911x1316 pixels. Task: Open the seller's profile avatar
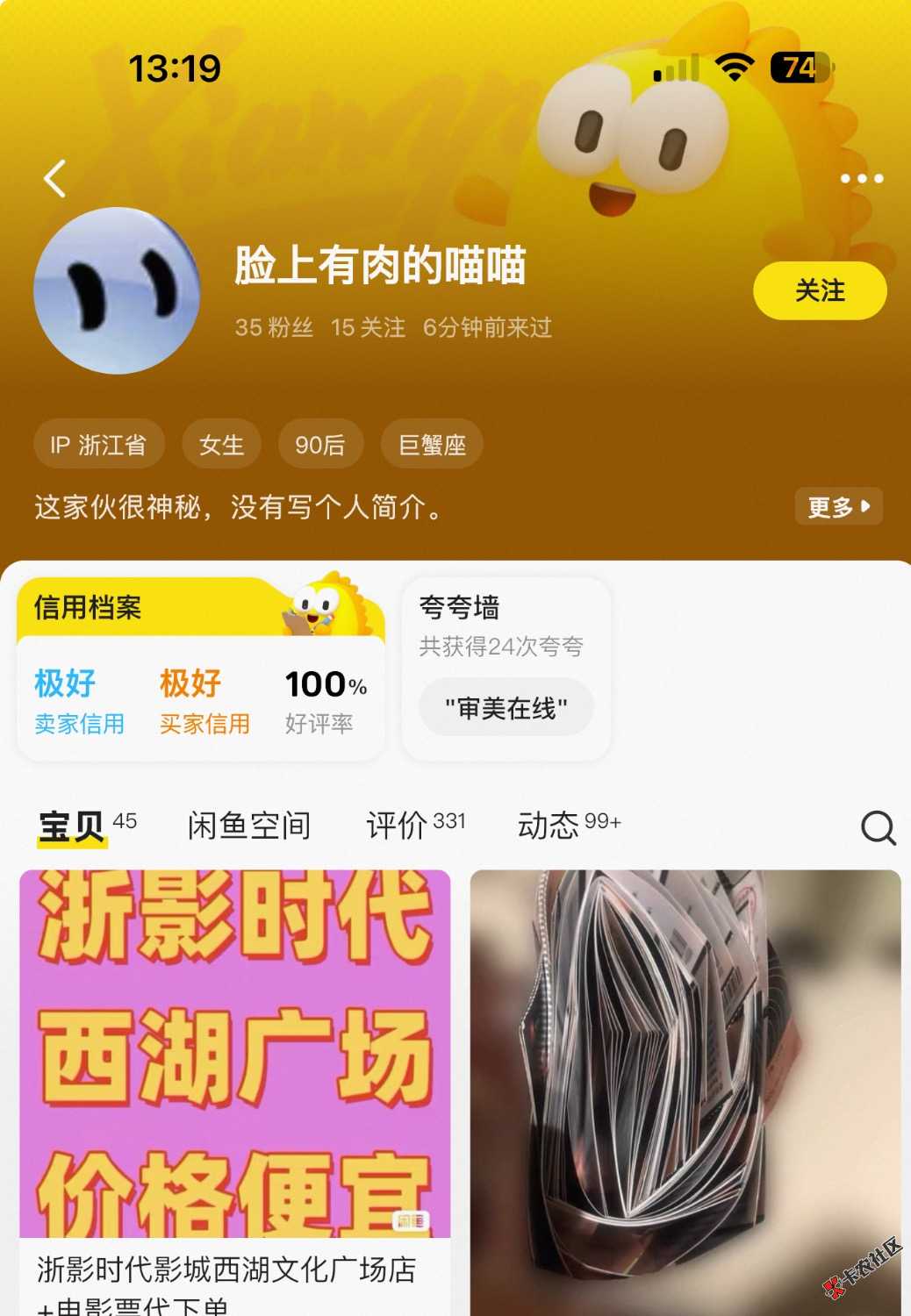(117, 291)
